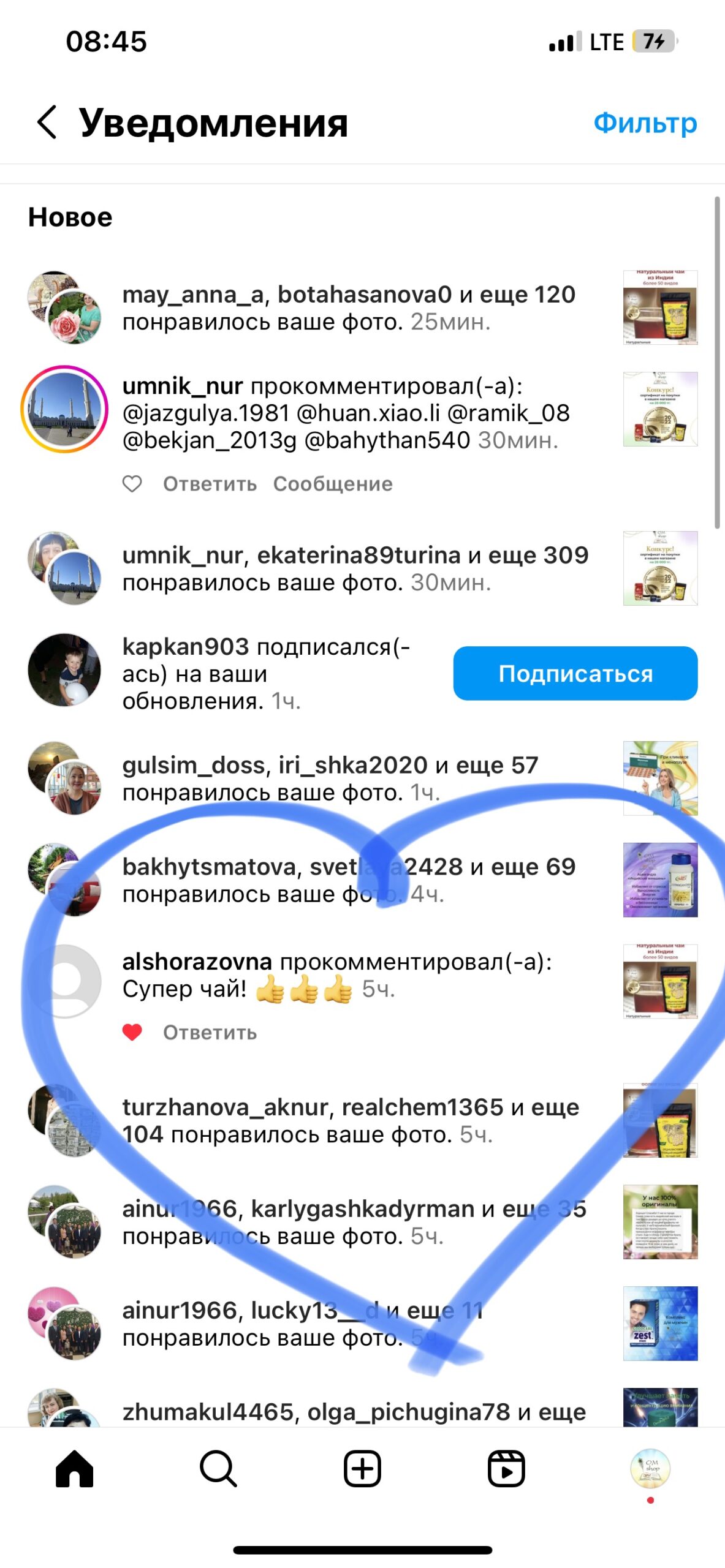Image resolution: width=725 pixels, height=1568 pixels.
Task: Send umnik_nur a message via Сообщение
Action: coord(333,484)
